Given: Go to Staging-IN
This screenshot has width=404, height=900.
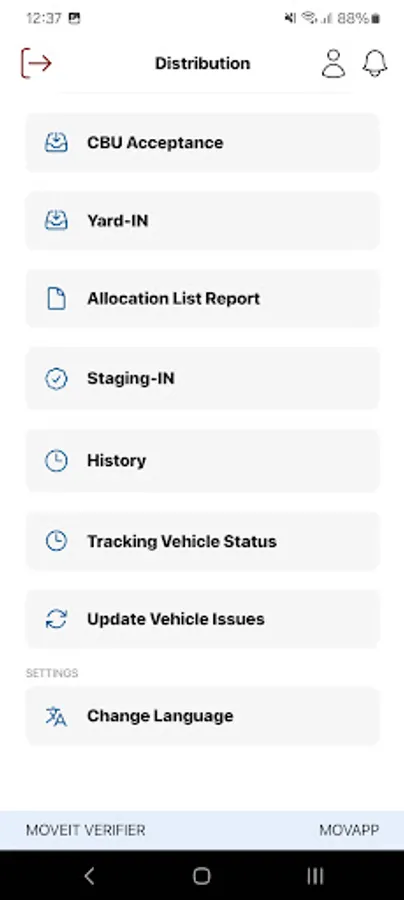Looking at the screenshot, I should pyautogui.click(x=203, y=379).
